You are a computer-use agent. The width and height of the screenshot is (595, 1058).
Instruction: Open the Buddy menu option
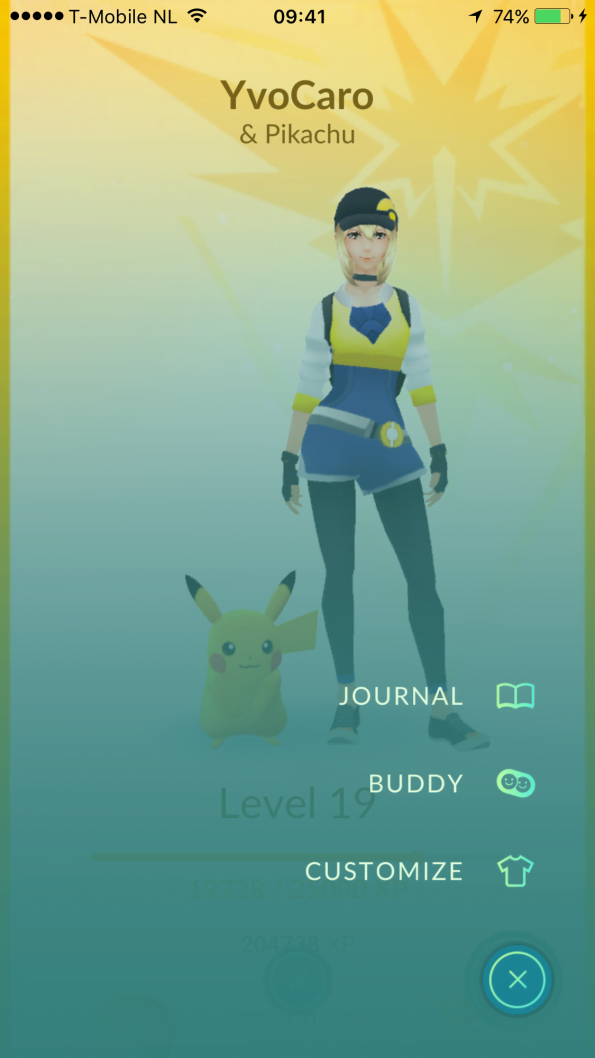[x=452, y=783]
